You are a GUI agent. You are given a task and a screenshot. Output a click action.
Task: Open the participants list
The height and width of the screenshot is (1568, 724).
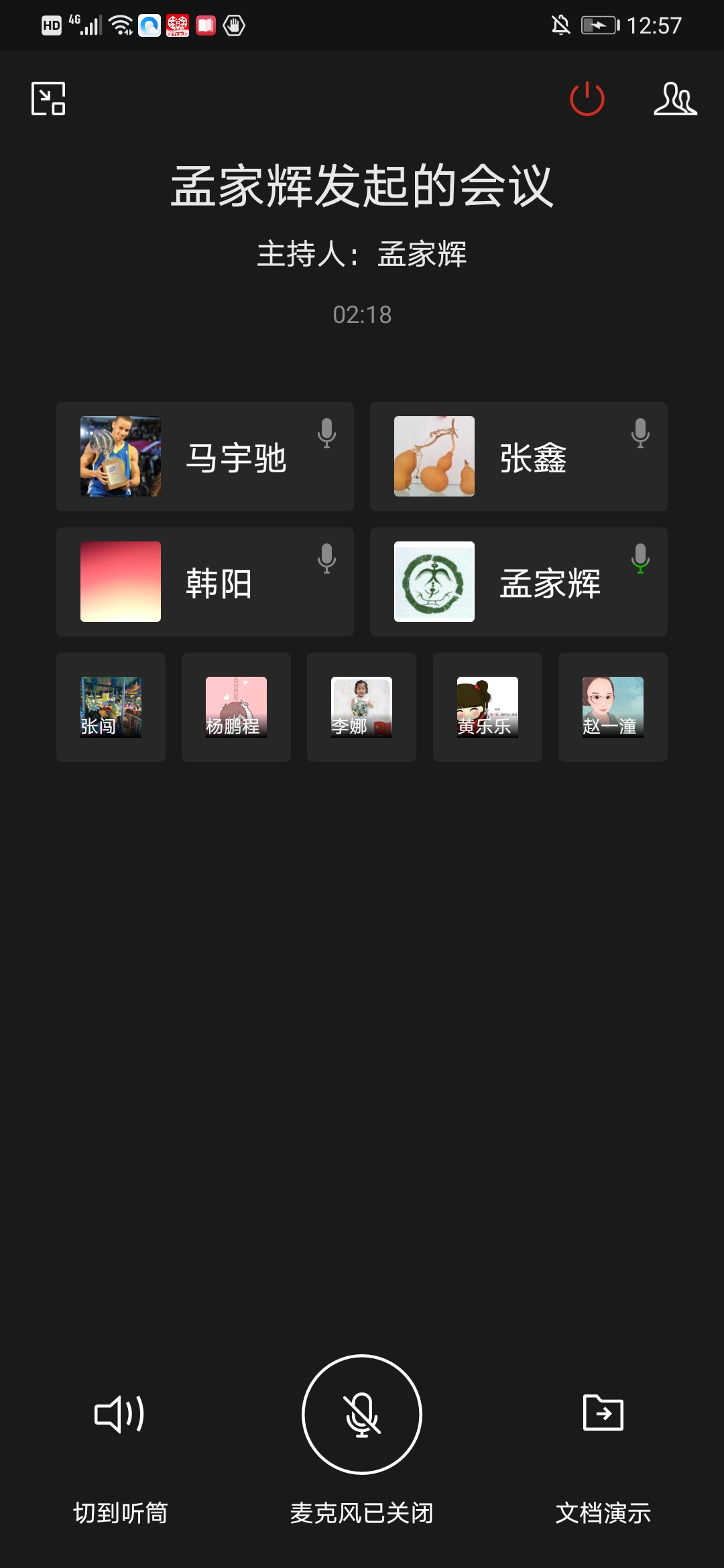pyautogui.click(x=675, y=99)
